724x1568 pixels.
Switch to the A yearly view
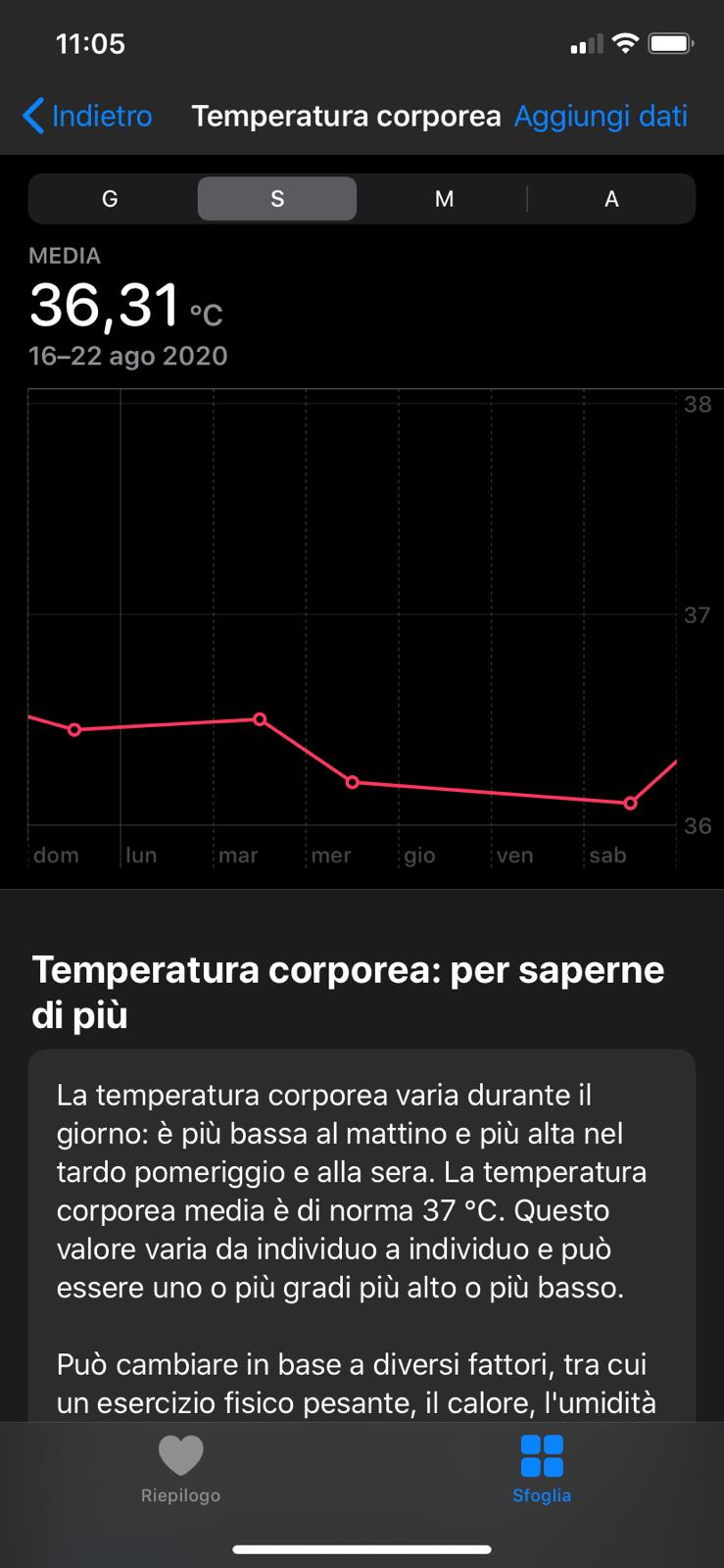pyautogui.click(x=611, y=199)
